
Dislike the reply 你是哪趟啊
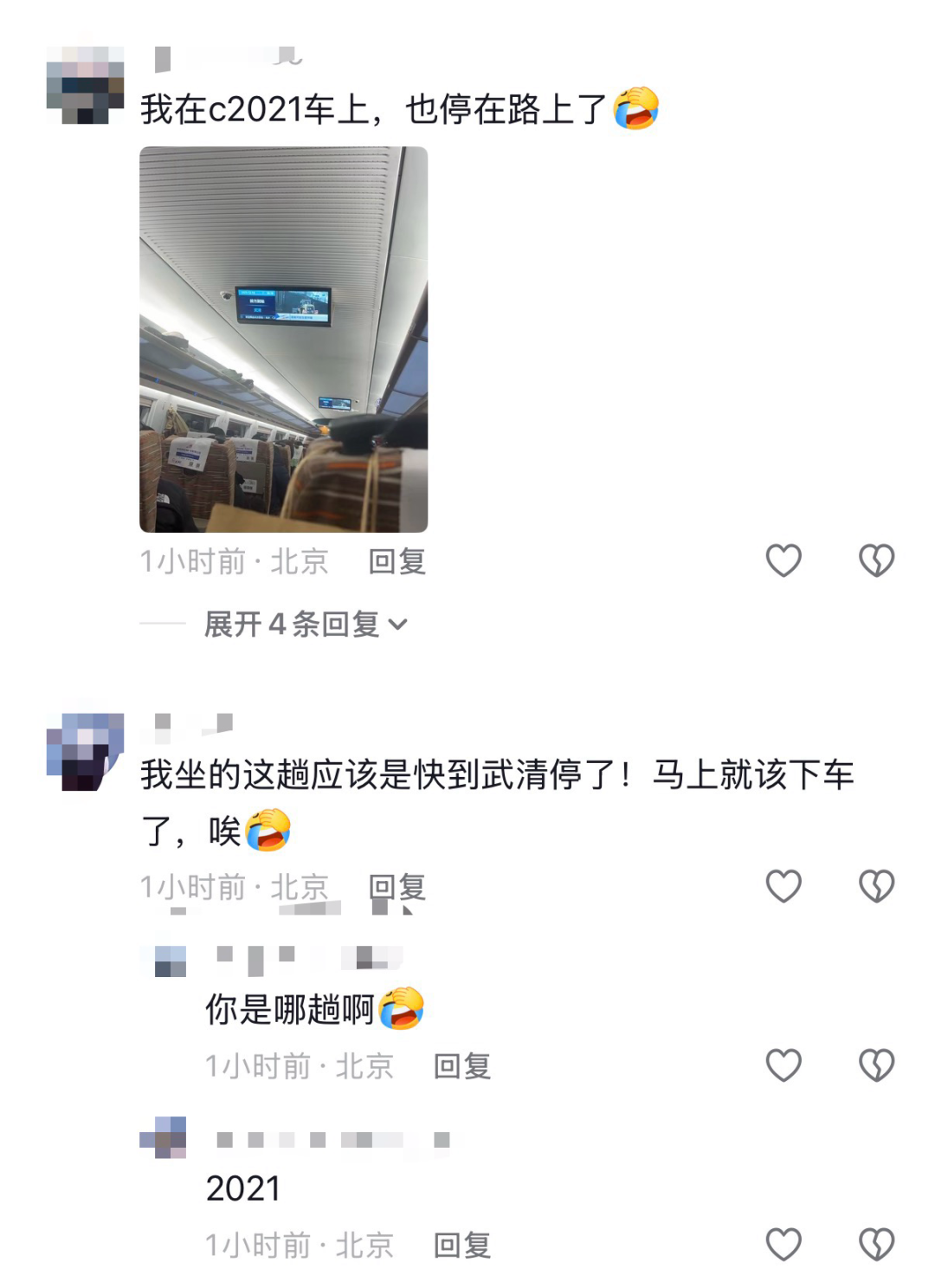click(876, 1065)
